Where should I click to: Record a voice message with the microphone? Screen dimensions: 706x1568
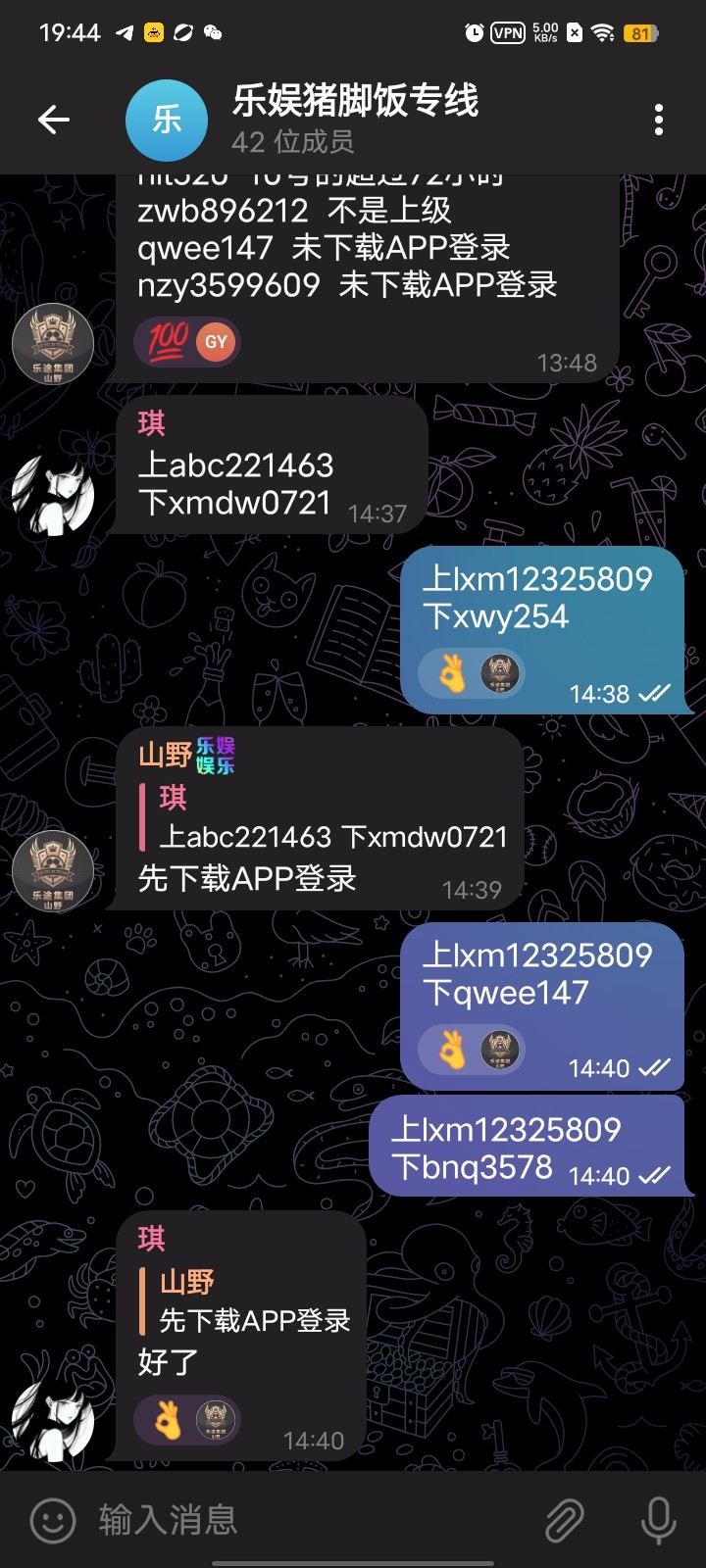(x=658, y=1520)
